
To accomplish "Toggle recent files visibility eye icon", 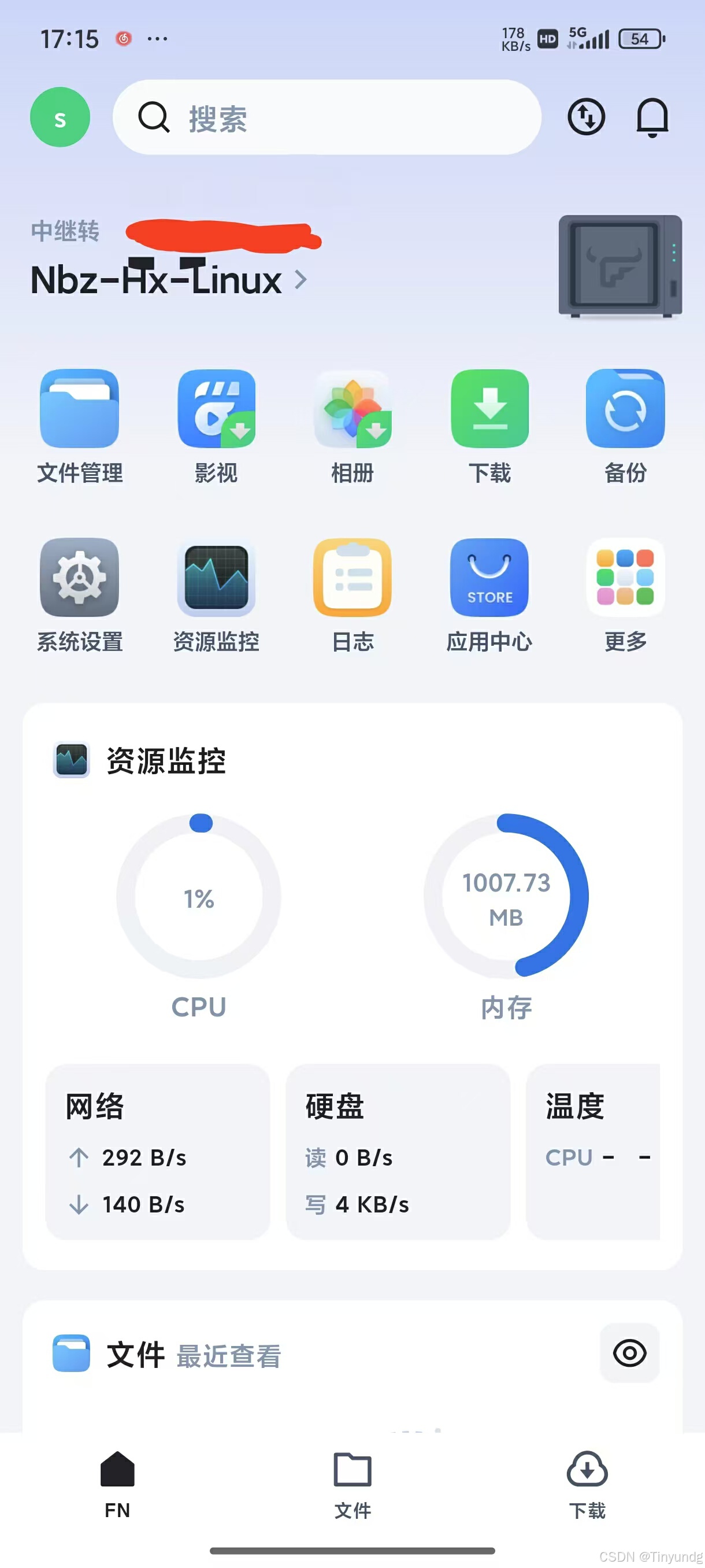I will [x=629, y=1353].
